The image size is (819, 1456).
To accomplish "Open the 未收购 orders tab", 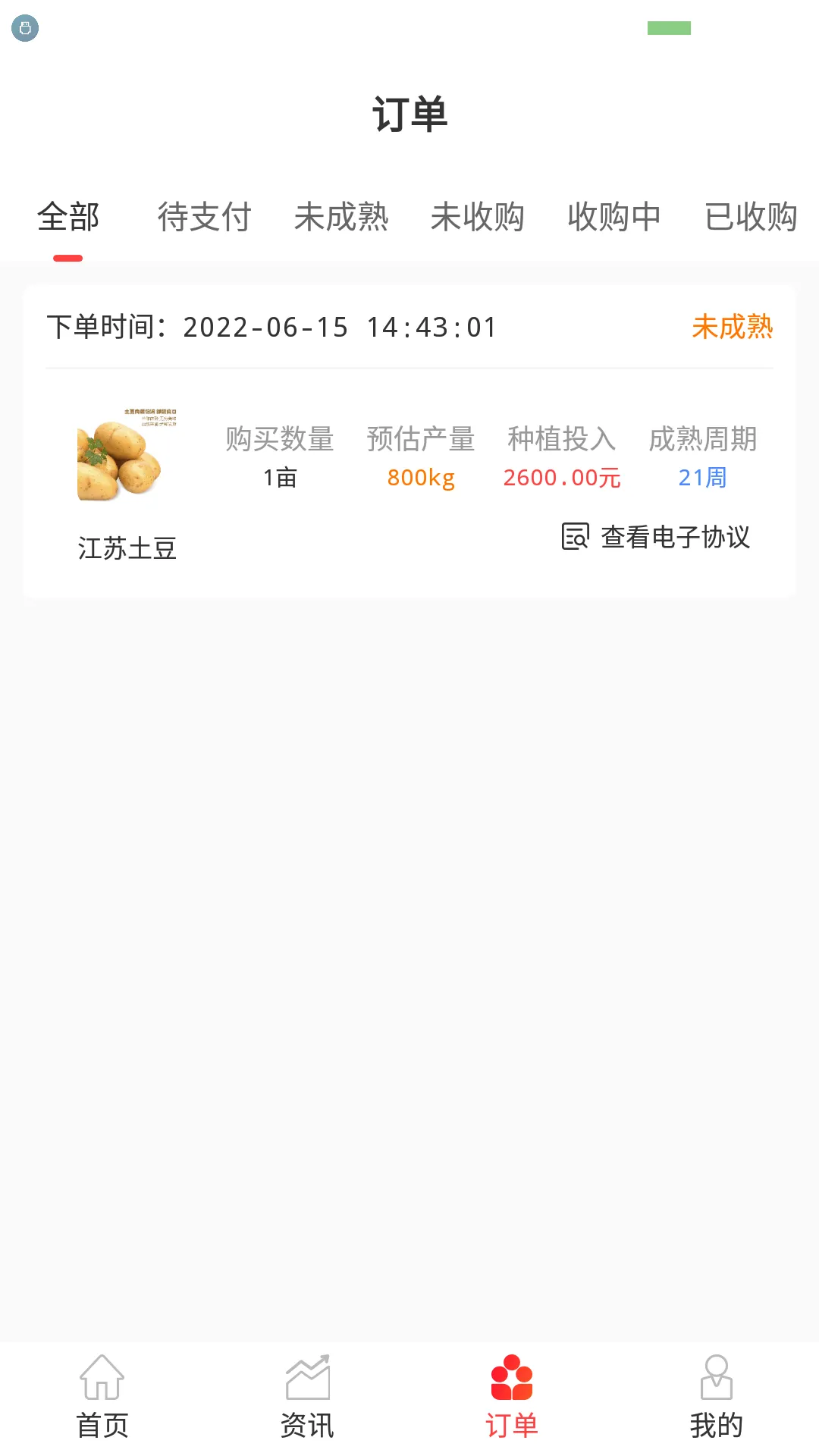I will [478, 218].
